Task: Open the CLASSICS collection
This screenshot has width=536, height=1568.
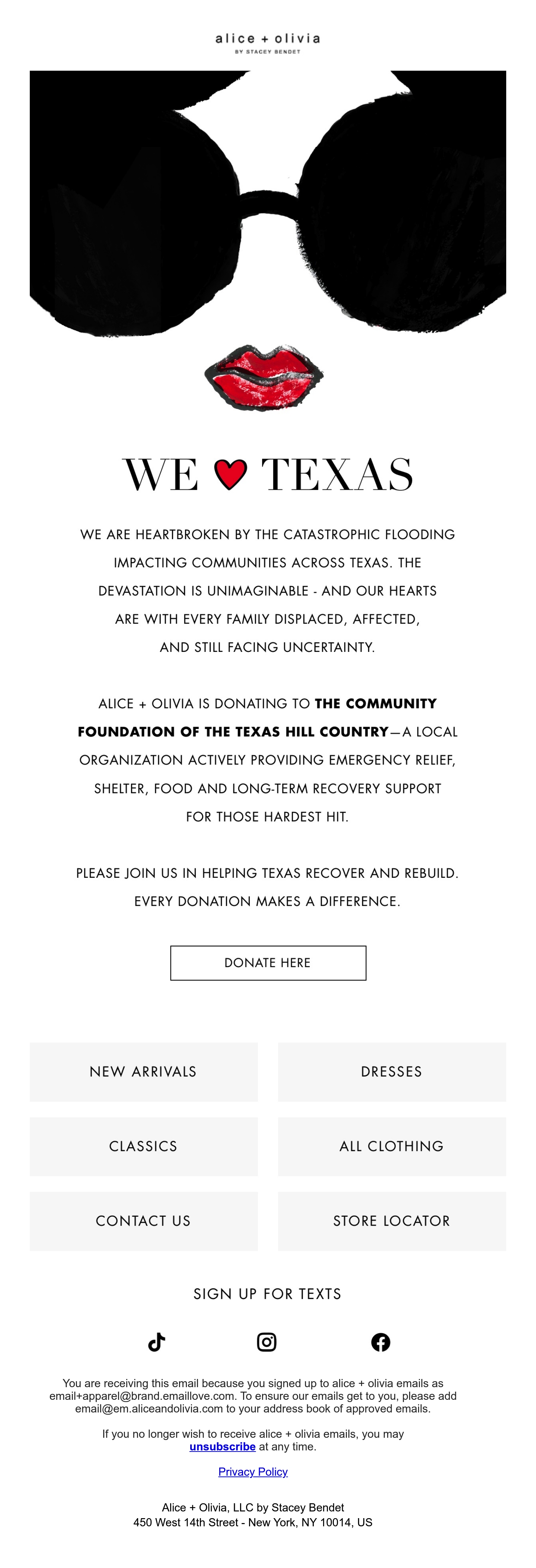Action: [144, 1146]
